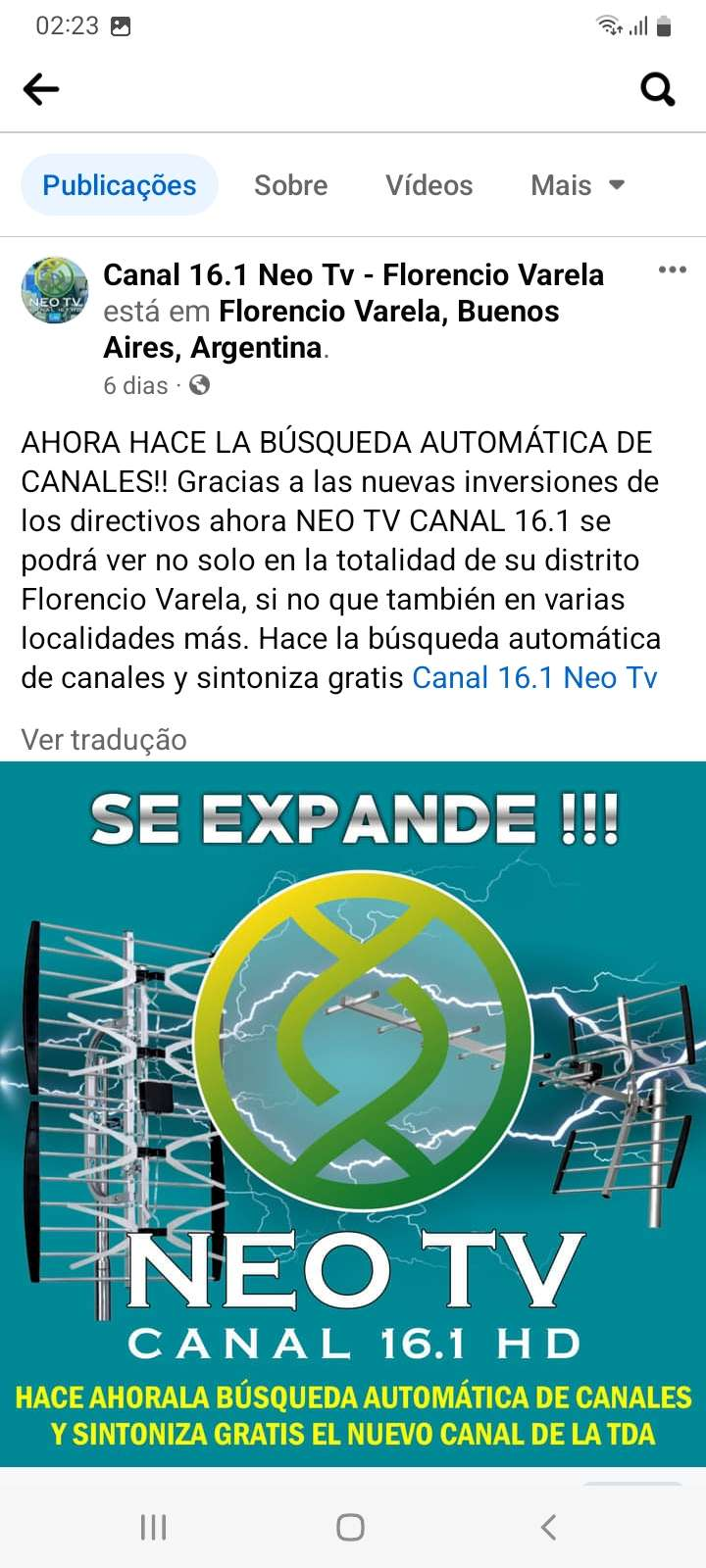Tap Ver tradução to translate the post
Viewport: 706px width, 1568px height.
pos(104,740)
